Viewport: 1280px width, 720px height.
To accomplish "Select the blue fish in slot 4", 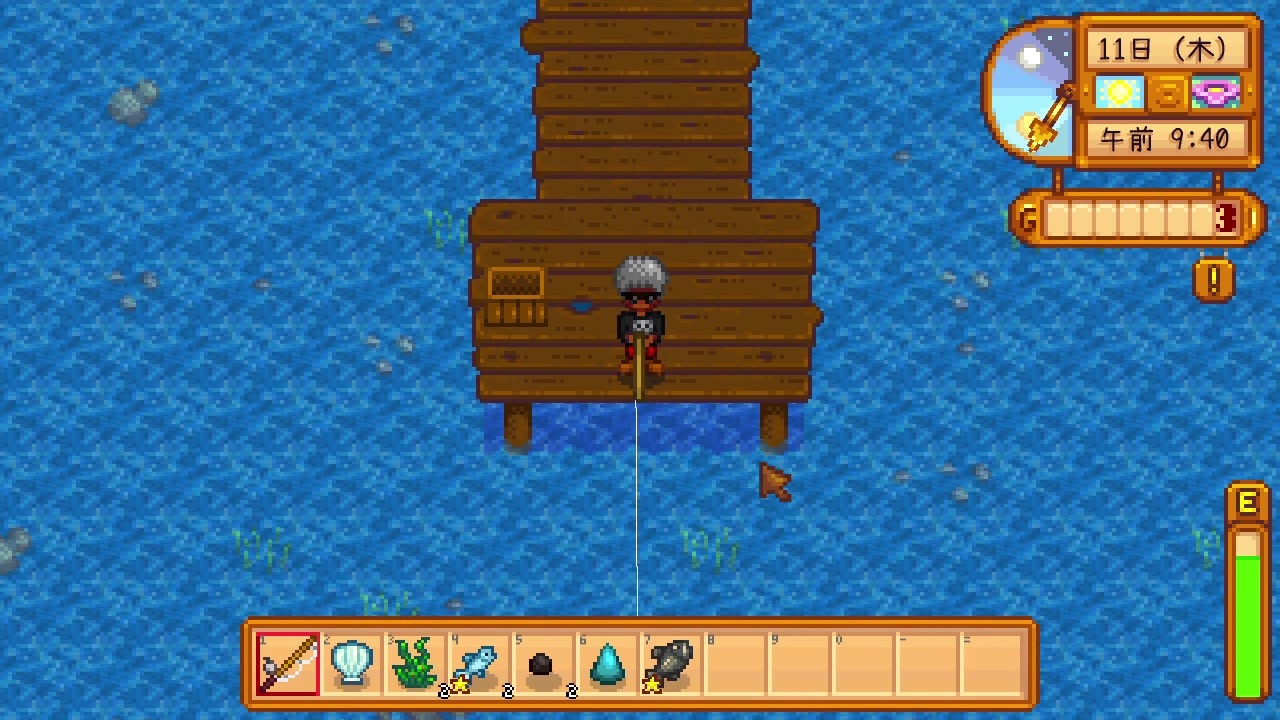I will [x=479, y=663].
